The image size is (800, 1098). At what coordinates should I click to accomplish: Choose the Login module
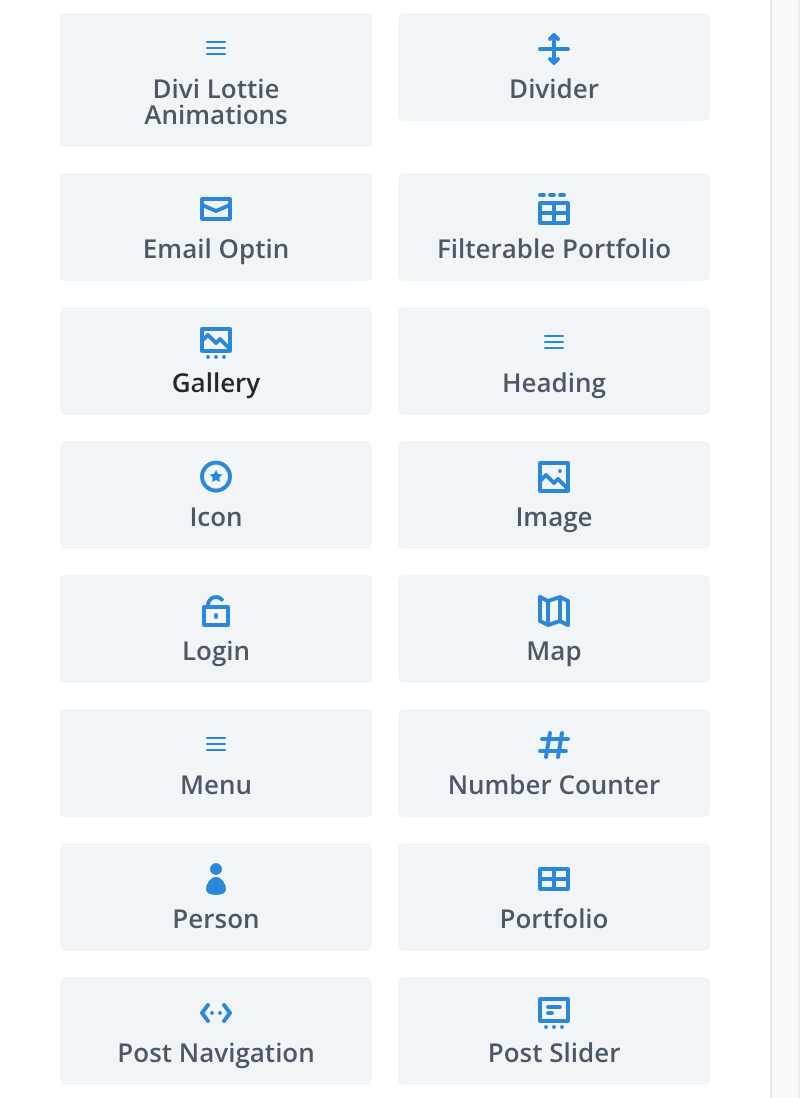point(216,629)
